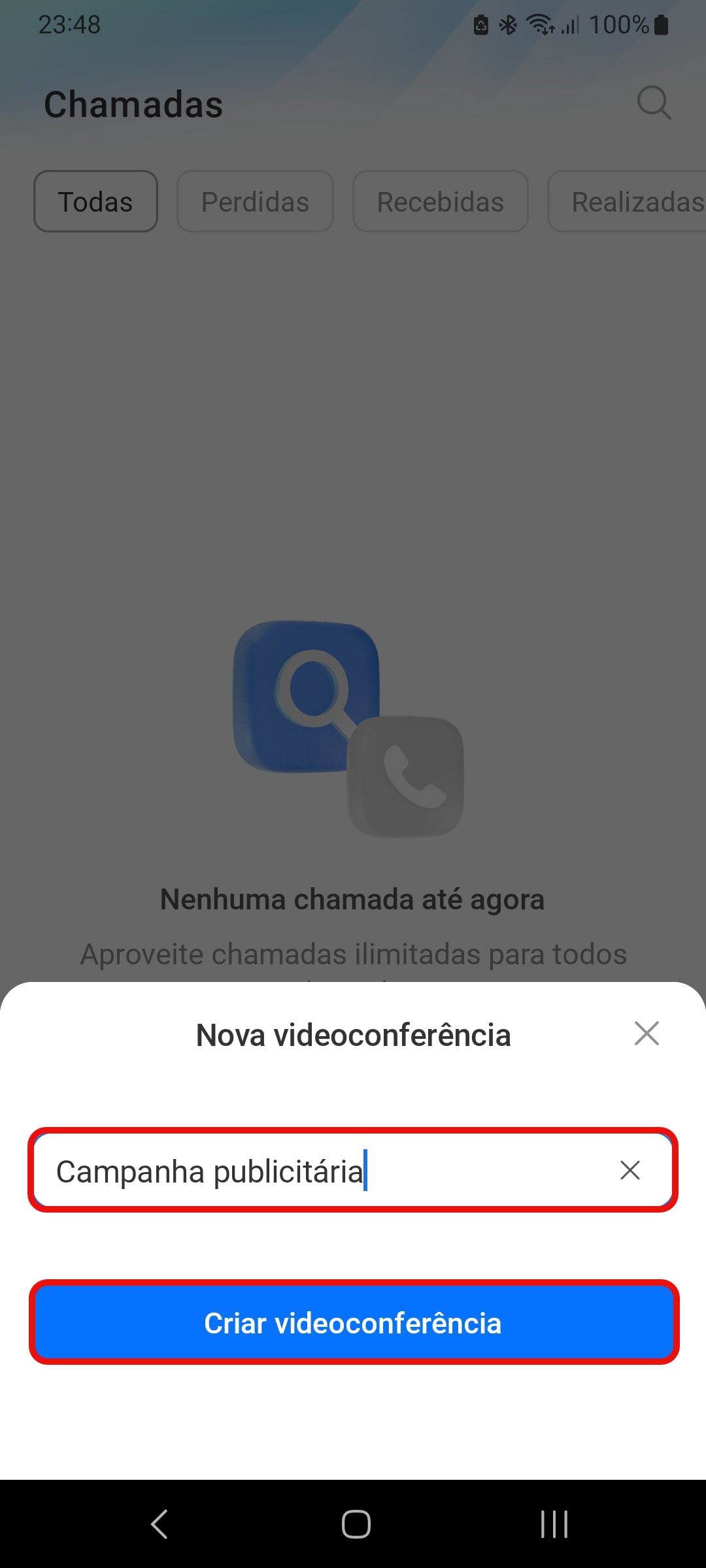
Task: Switch to Perdidas calls filter
Action: pyautogui.click(x=255, y=202)
